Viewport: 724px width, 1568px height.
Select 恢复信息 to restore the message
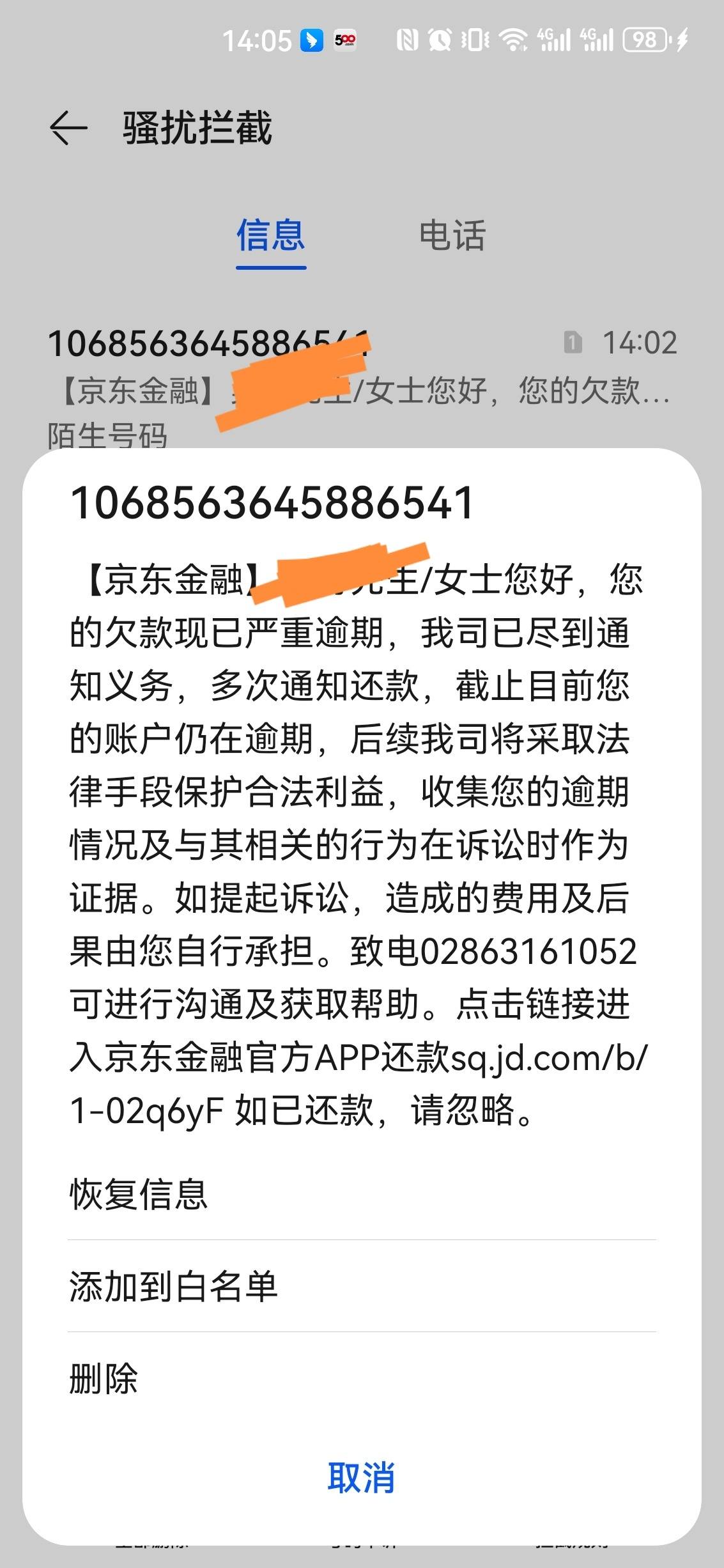point(139,1194)
